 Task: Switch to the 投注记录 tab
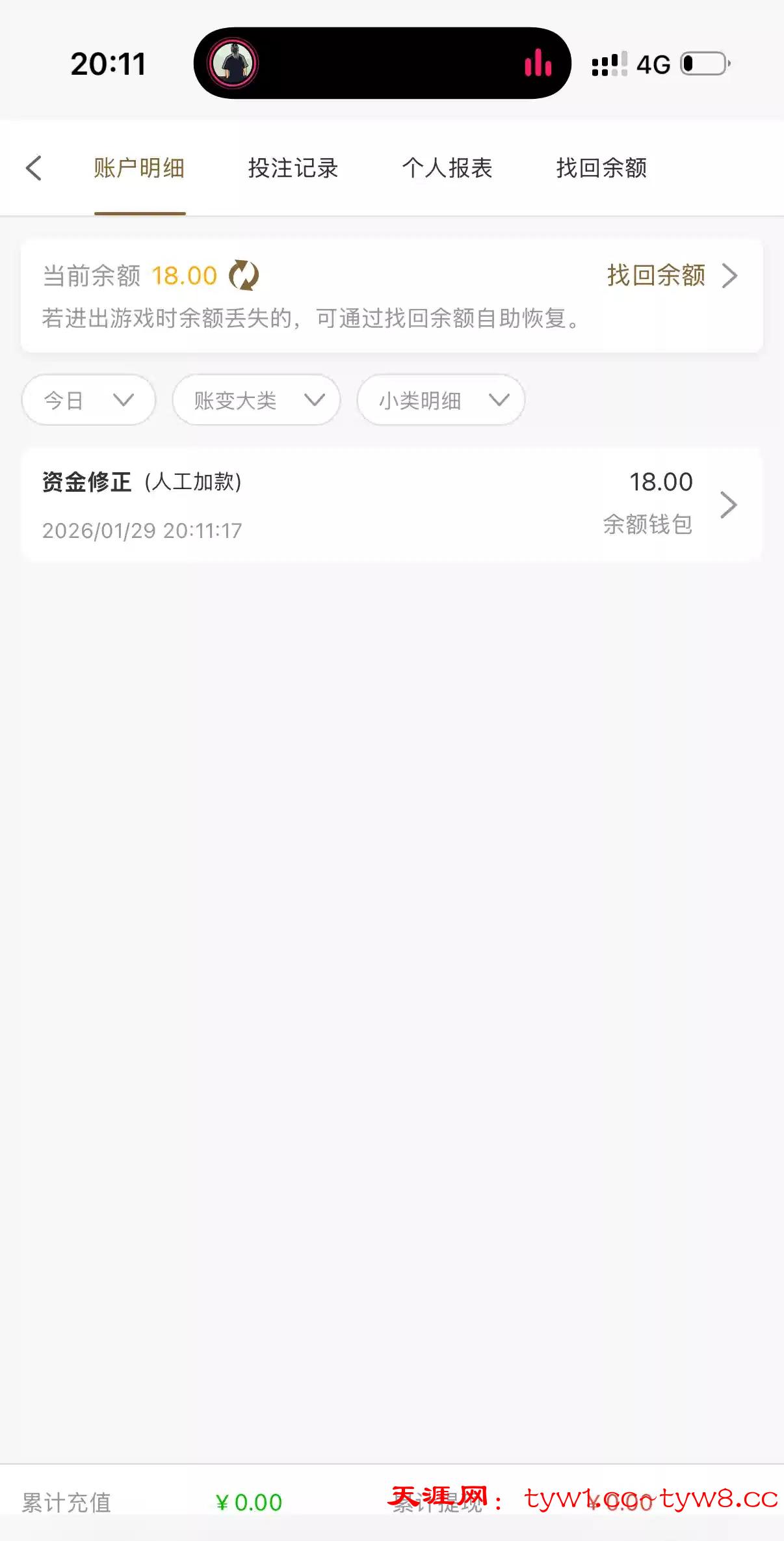[293, 168]
